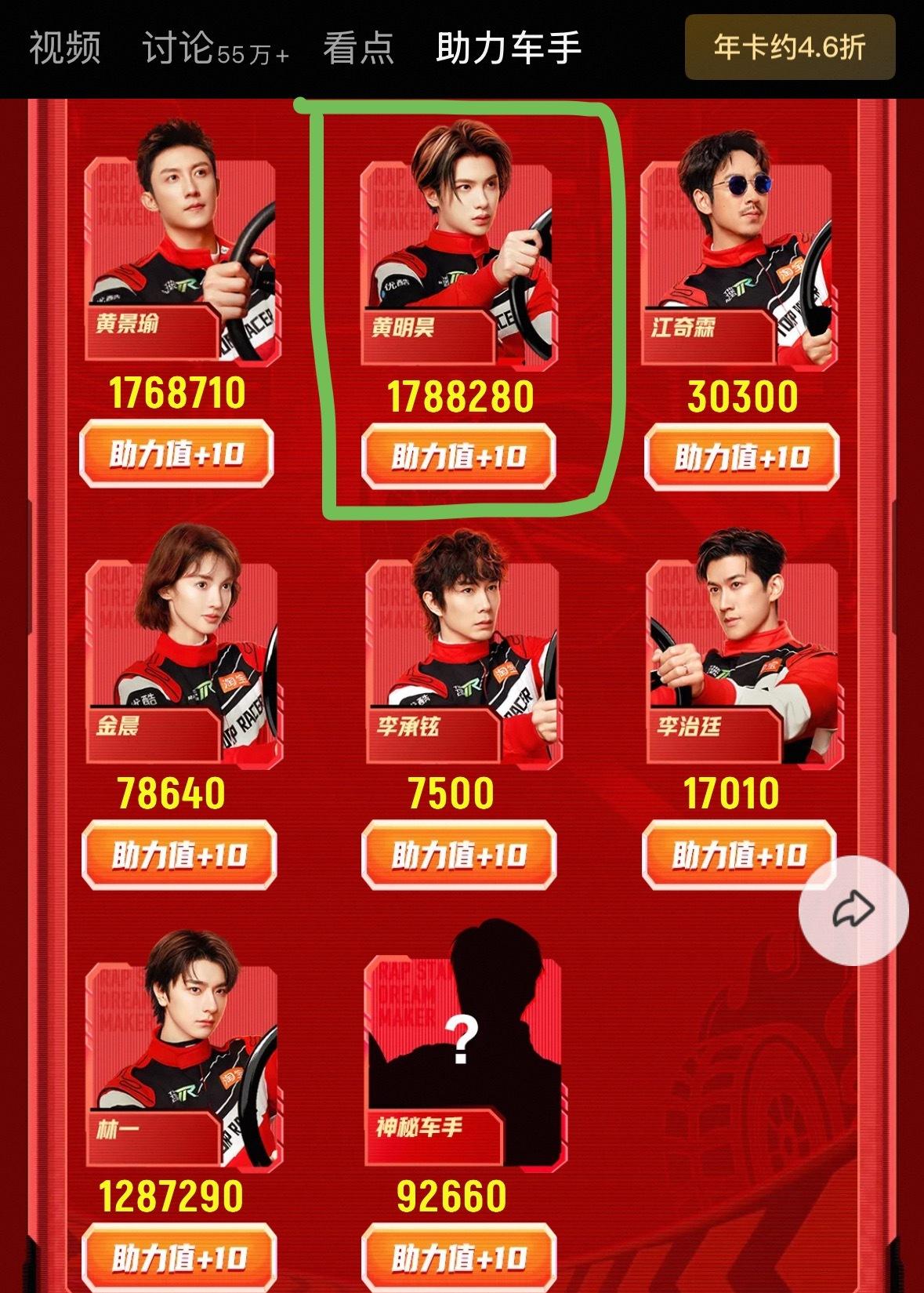Boost 金晨 with 助力值+10

(x=179, y=855)
